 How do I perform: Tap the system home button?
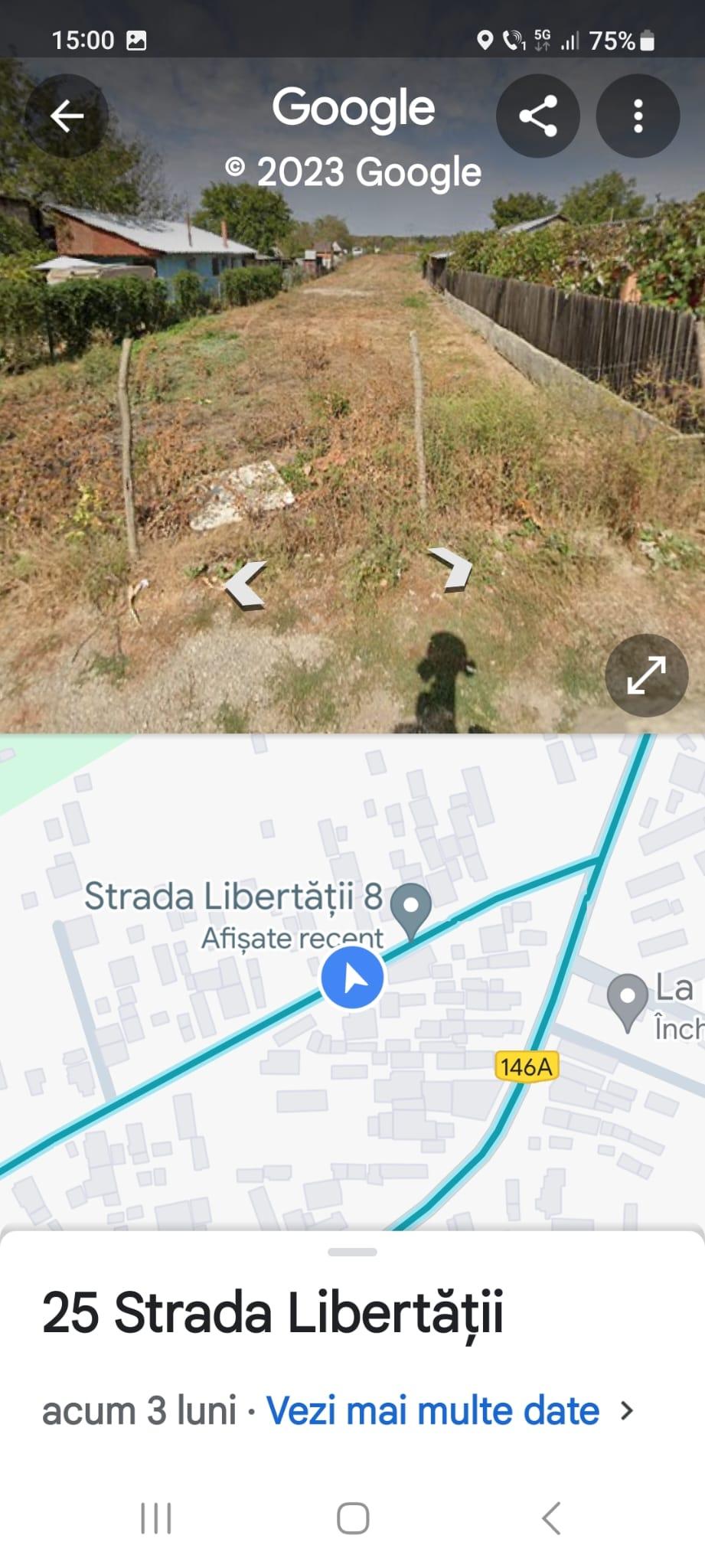click(353, 1518)
